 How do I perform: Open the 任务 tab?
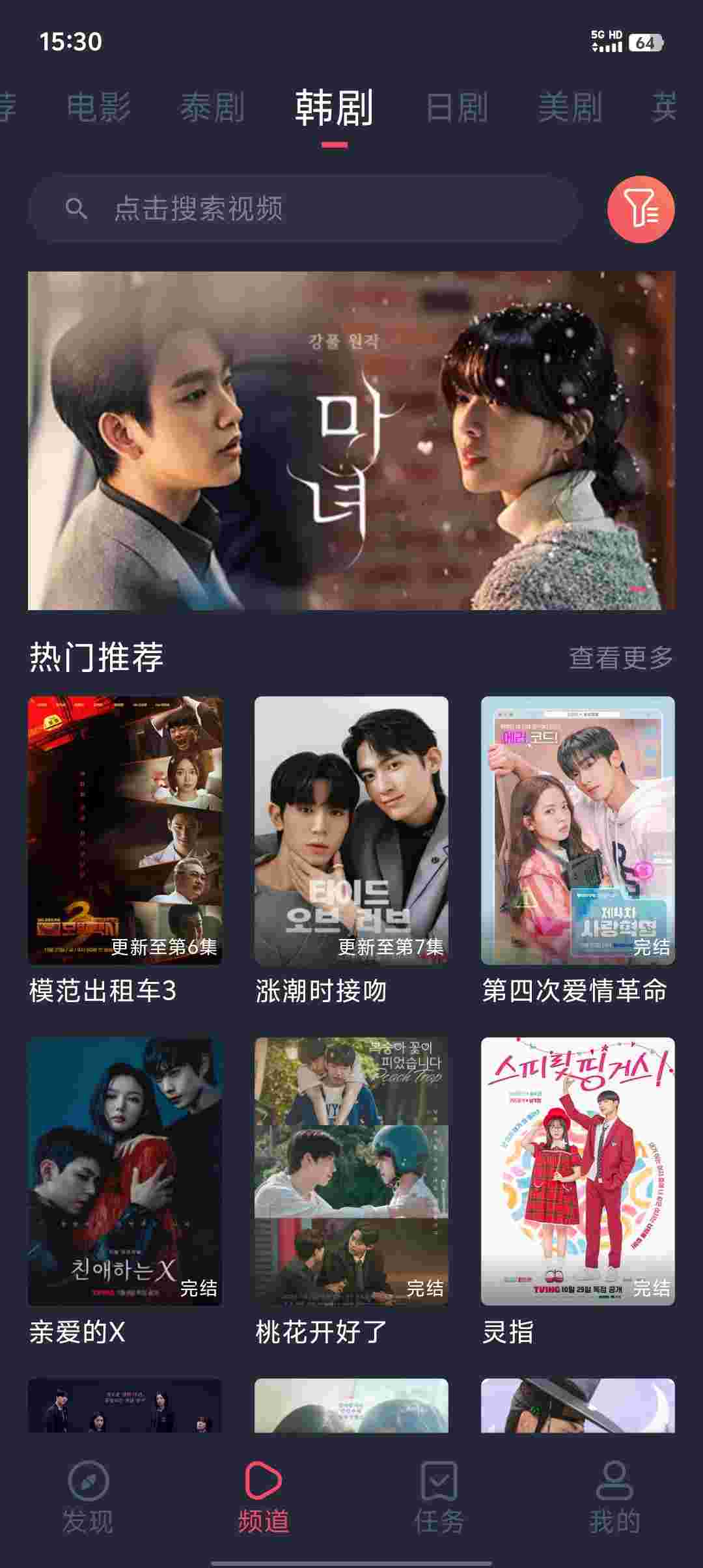click(439, 1498)
